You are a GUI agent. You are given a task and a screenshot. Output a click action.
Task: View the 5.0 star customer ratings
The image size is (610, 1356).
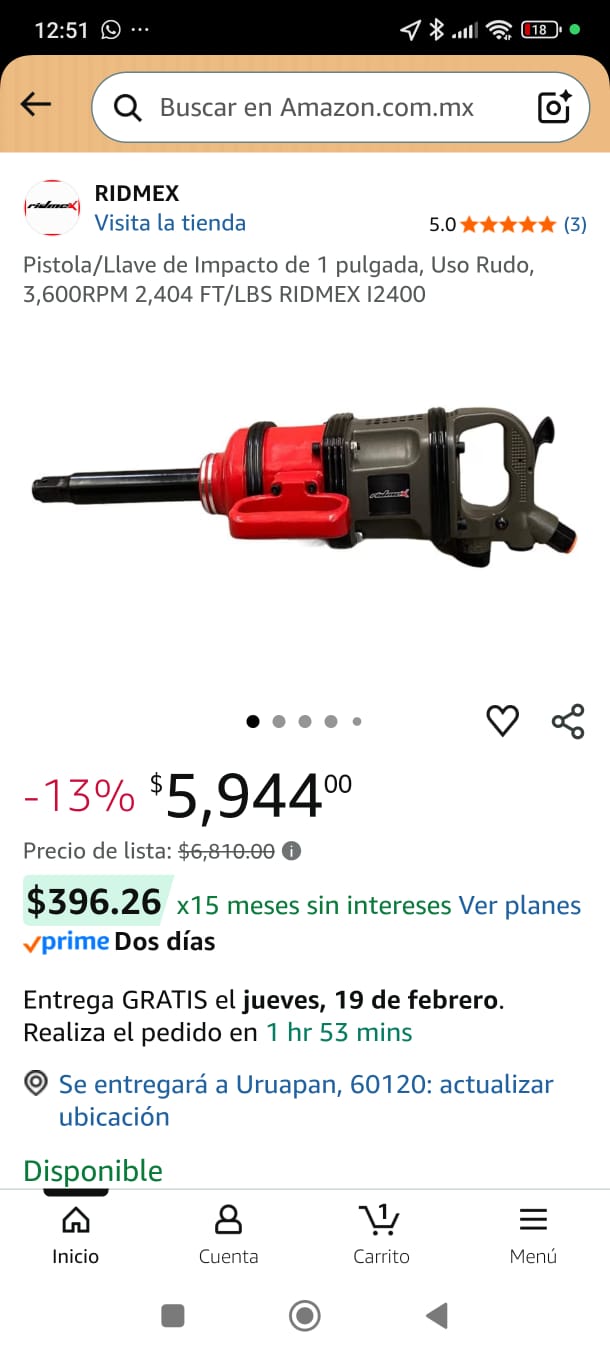(x=507, y=225)
